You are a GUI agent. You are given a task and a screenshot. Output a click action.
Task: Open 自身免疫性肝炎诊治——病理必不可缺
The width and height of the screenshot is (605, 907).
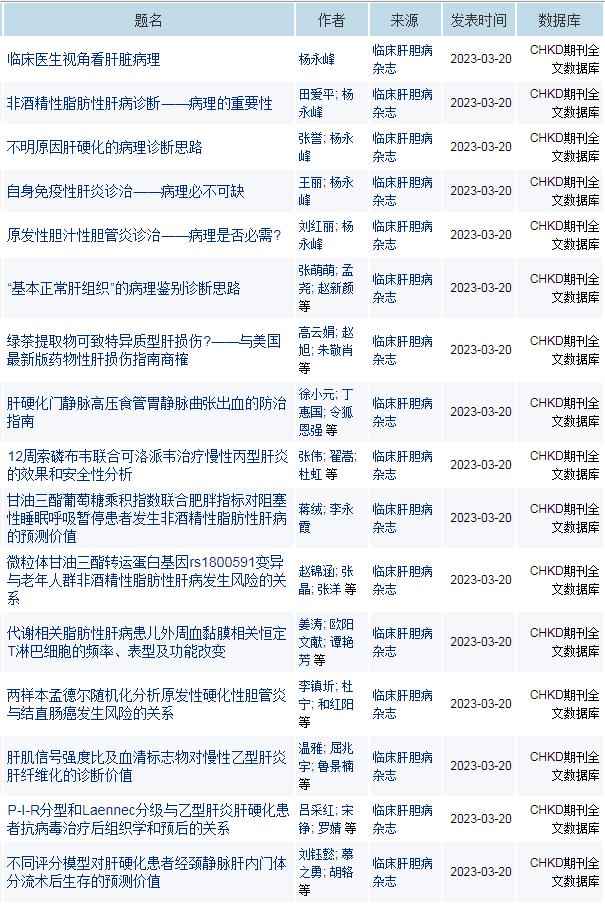click(125, 191)
